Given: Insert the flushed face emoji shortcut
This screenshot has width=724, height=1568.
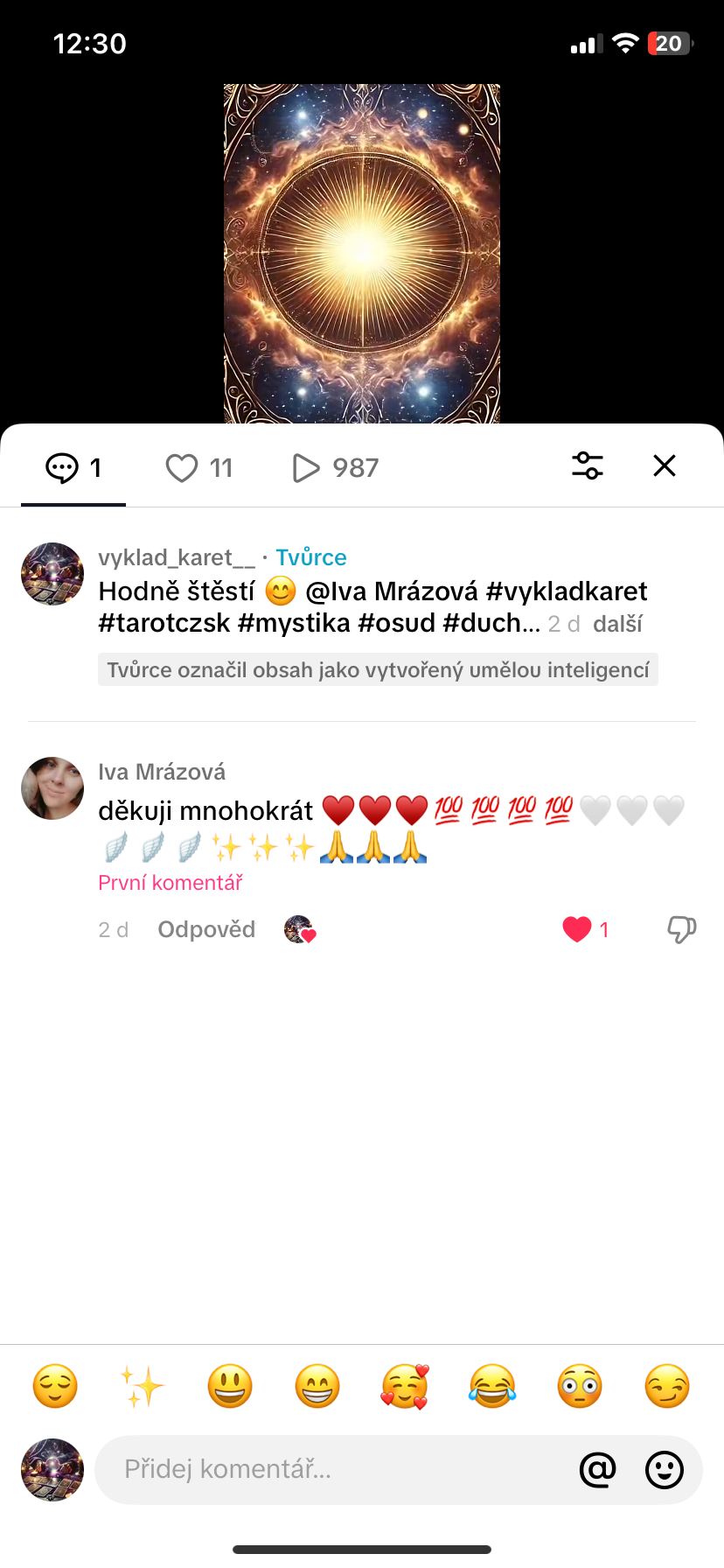Looking at the screenshot, I should click(x=580, y=1386).
